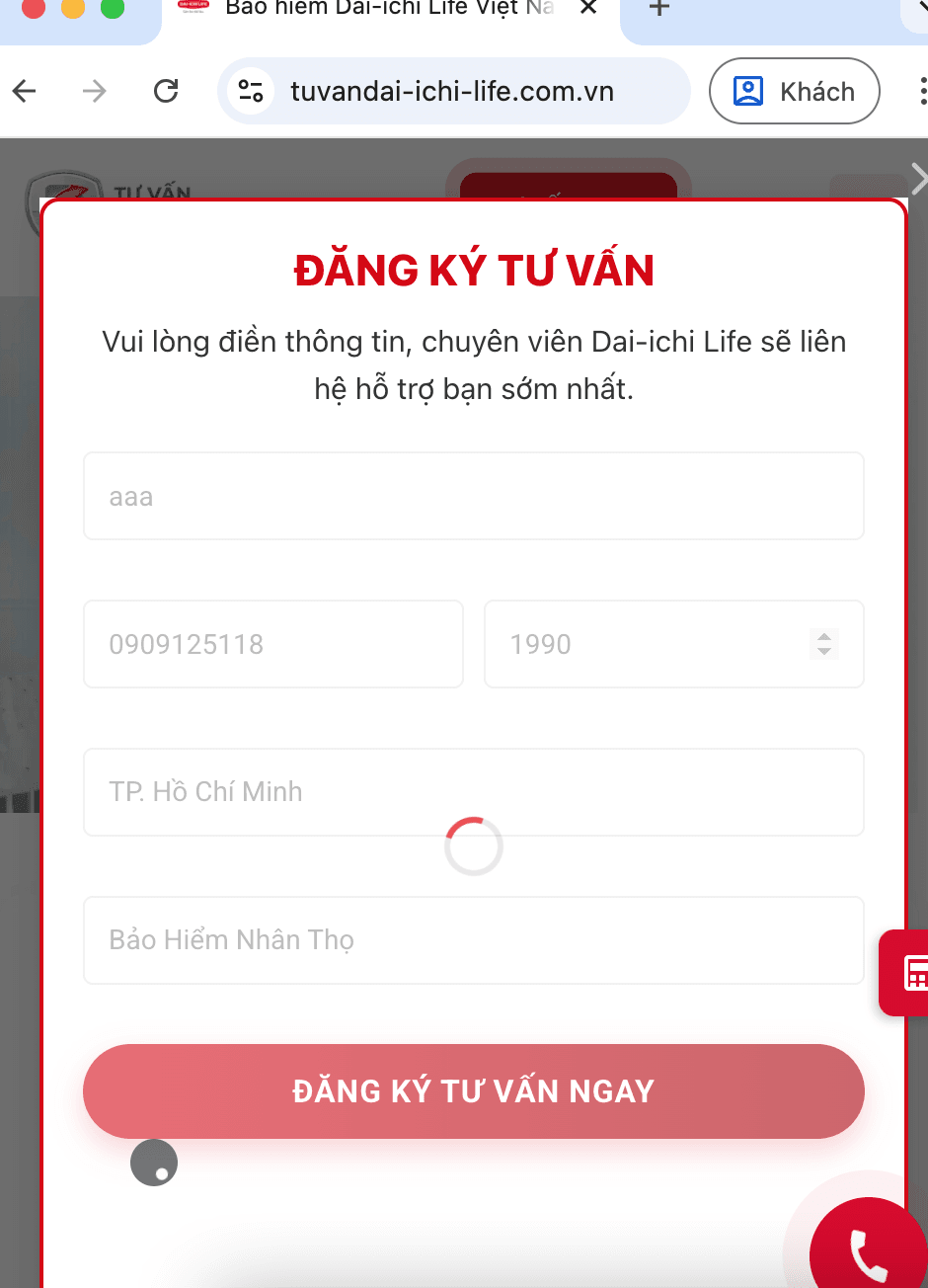Go back to the previous page
Viewport: 928px width, 1288px height.
pyautogui.click(x=25, y=92)
